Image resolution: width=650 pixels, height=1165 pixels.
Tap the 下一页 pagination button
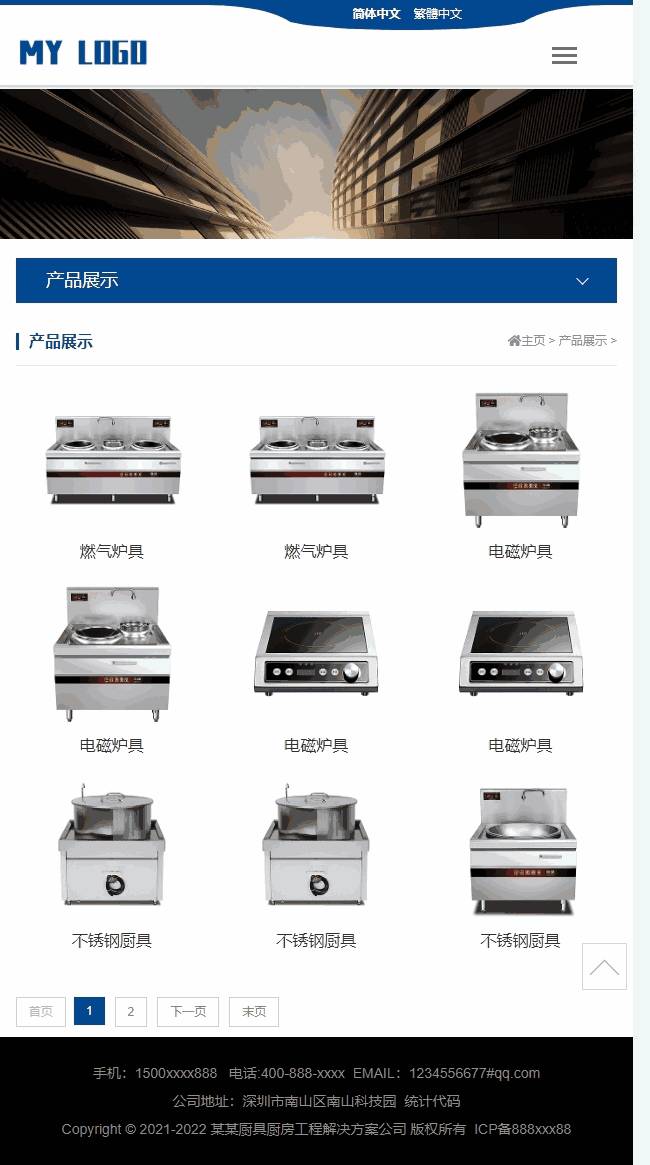point(188,1011)
